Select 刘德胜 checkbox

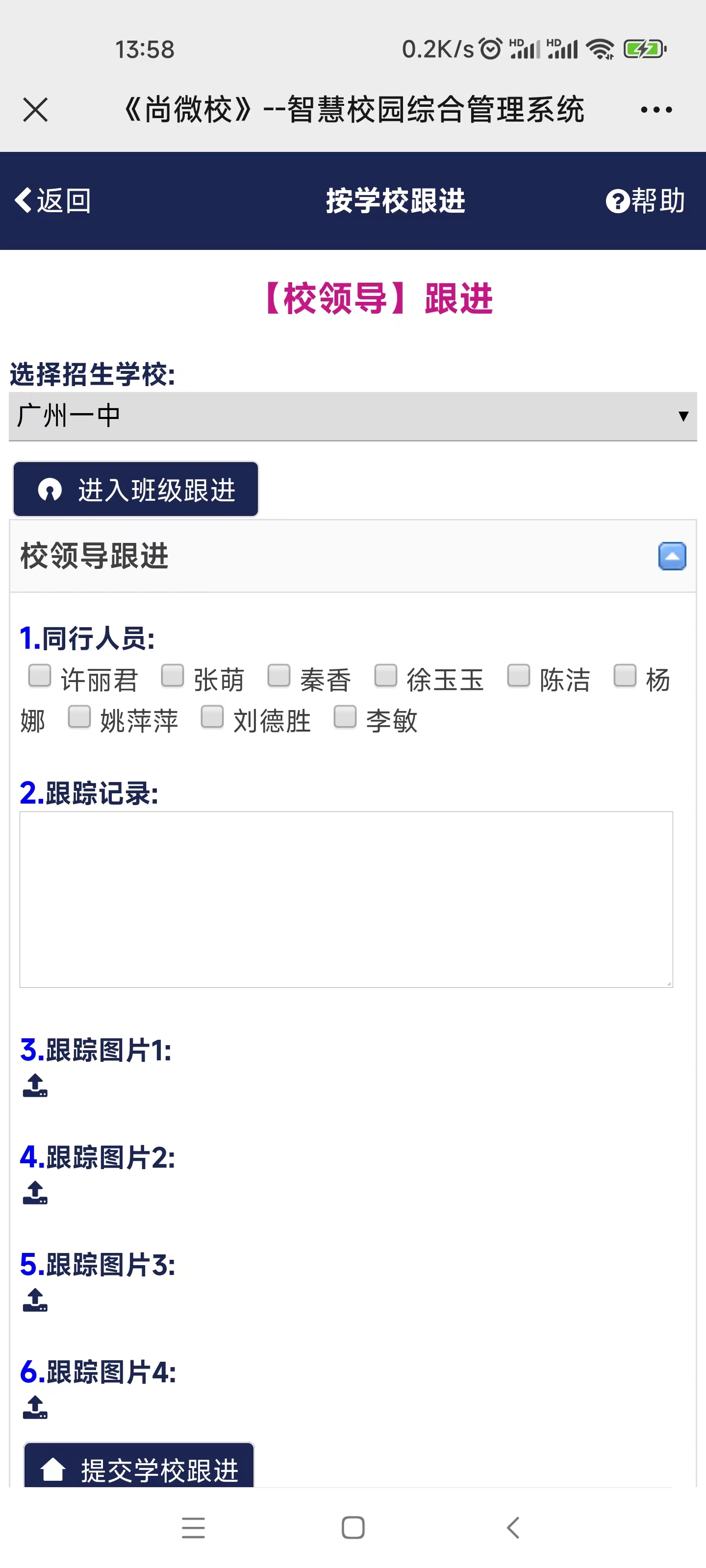point(212,717)
